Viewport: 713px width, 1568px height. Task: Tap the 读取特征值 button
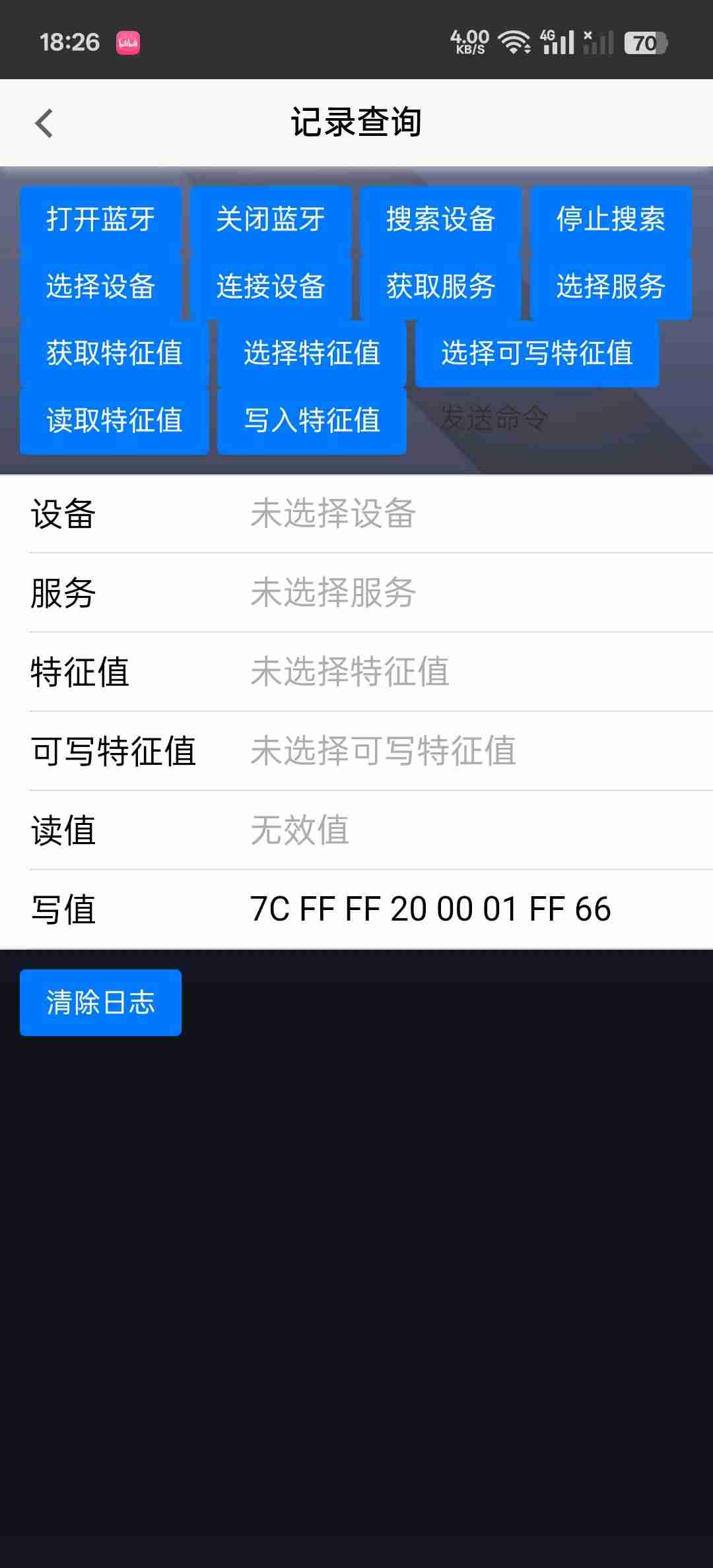tap(114, 420)
